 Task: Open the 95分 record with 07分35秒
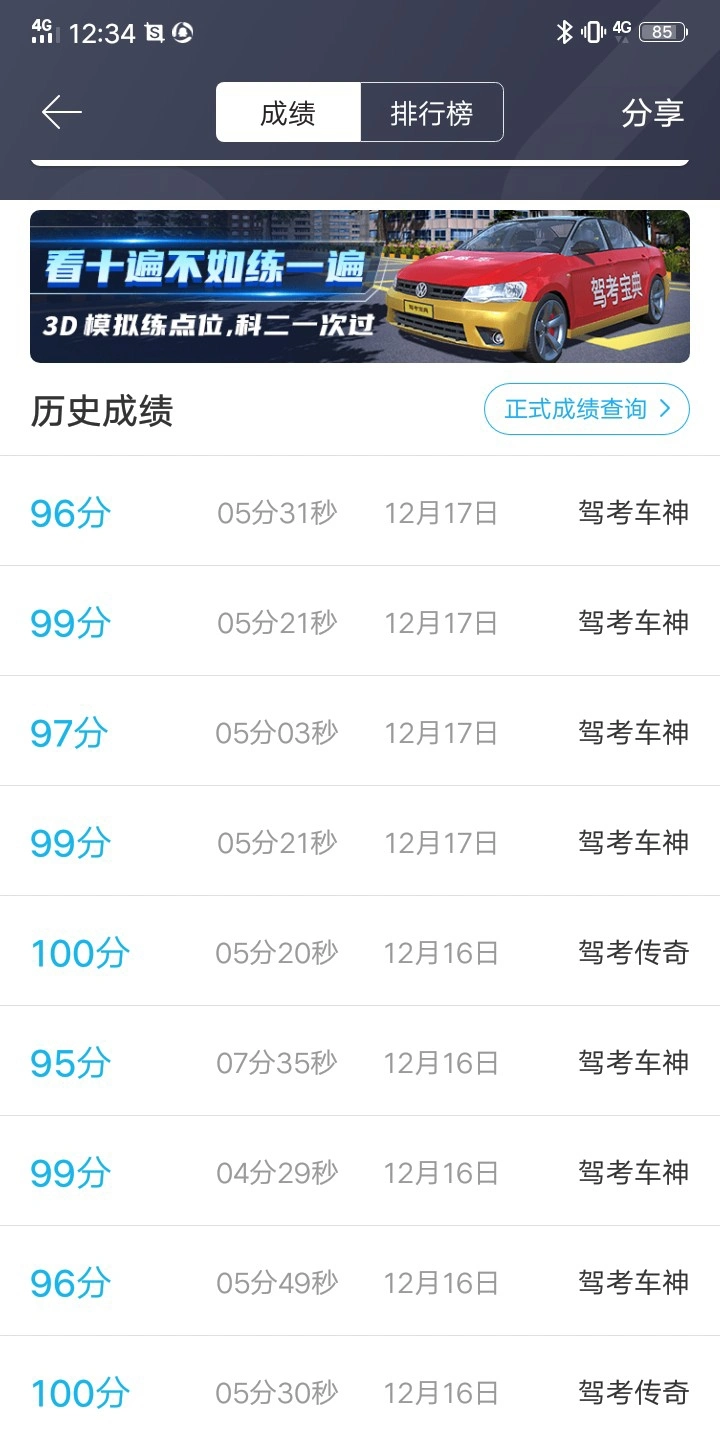pos(360,1062)
